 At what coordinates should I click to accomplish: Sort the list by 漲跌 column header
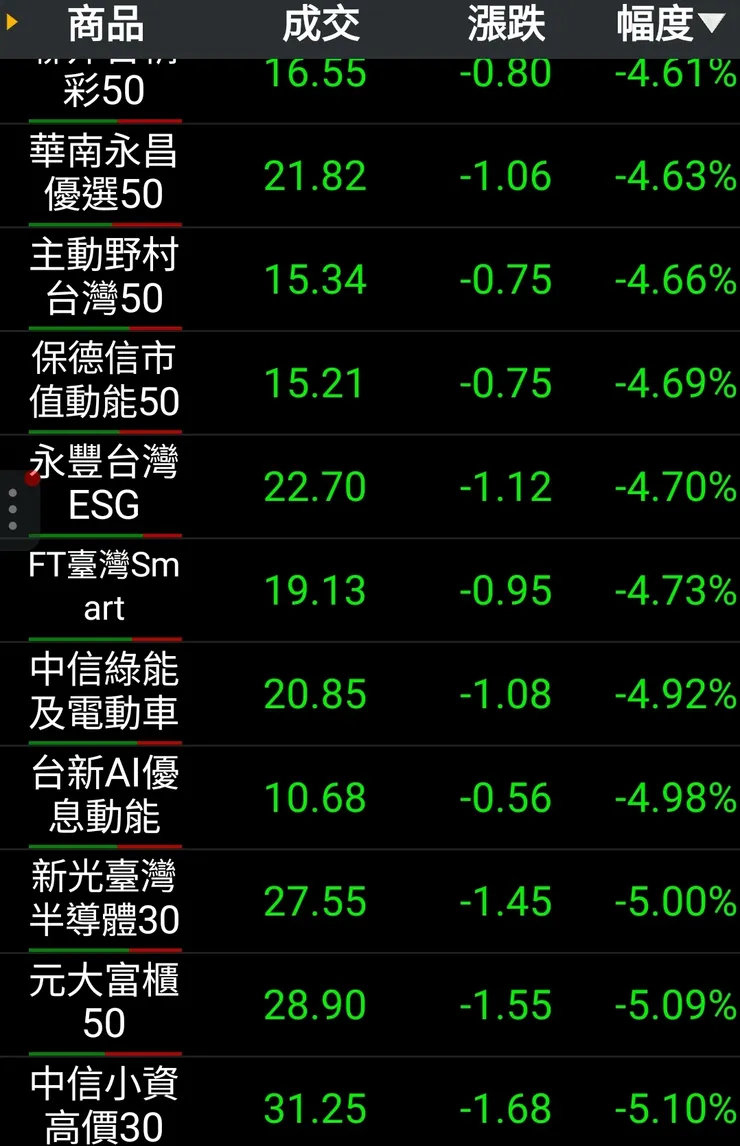click(506, 26)
